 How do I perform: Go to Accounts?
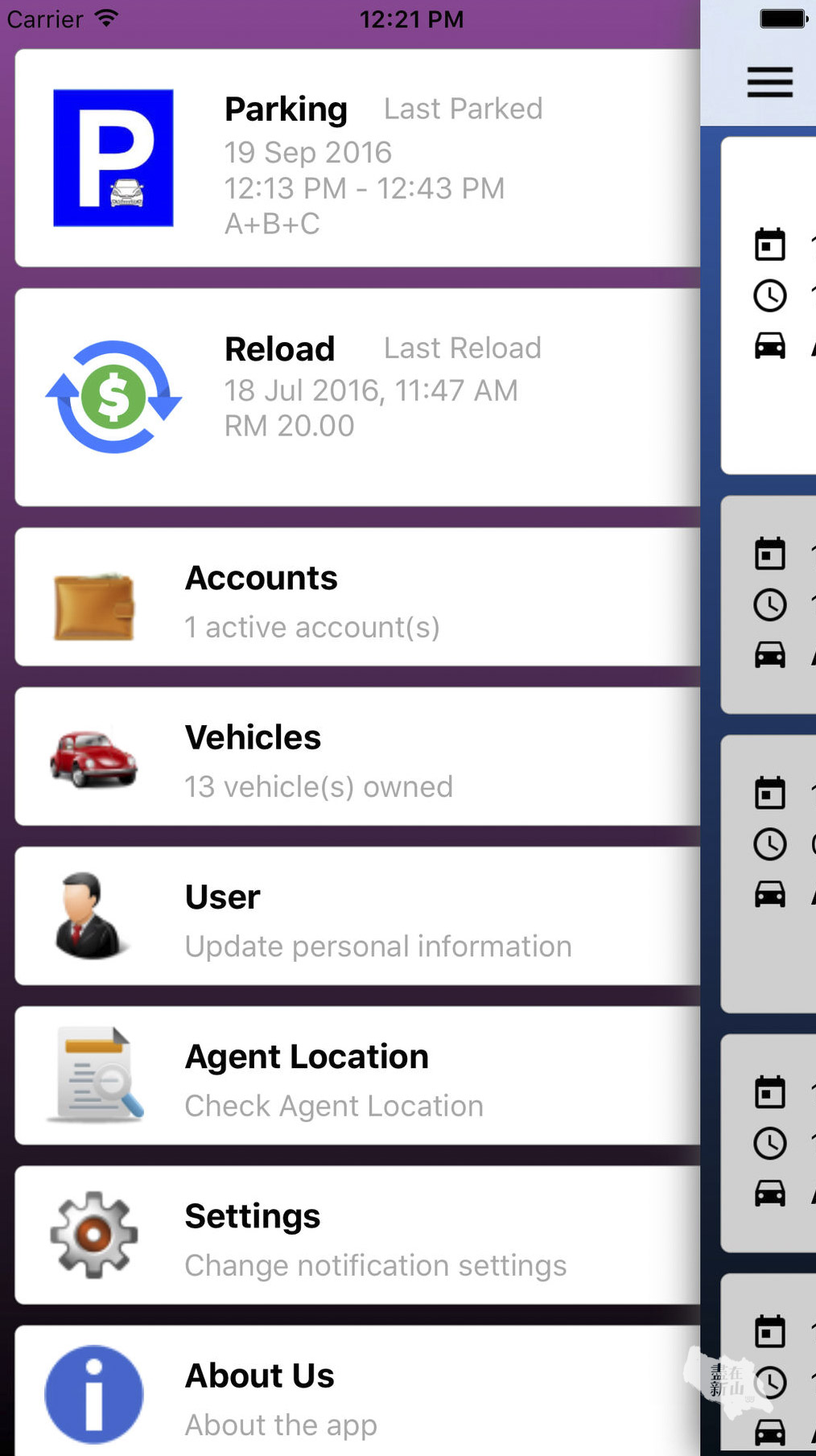point(357,598)
